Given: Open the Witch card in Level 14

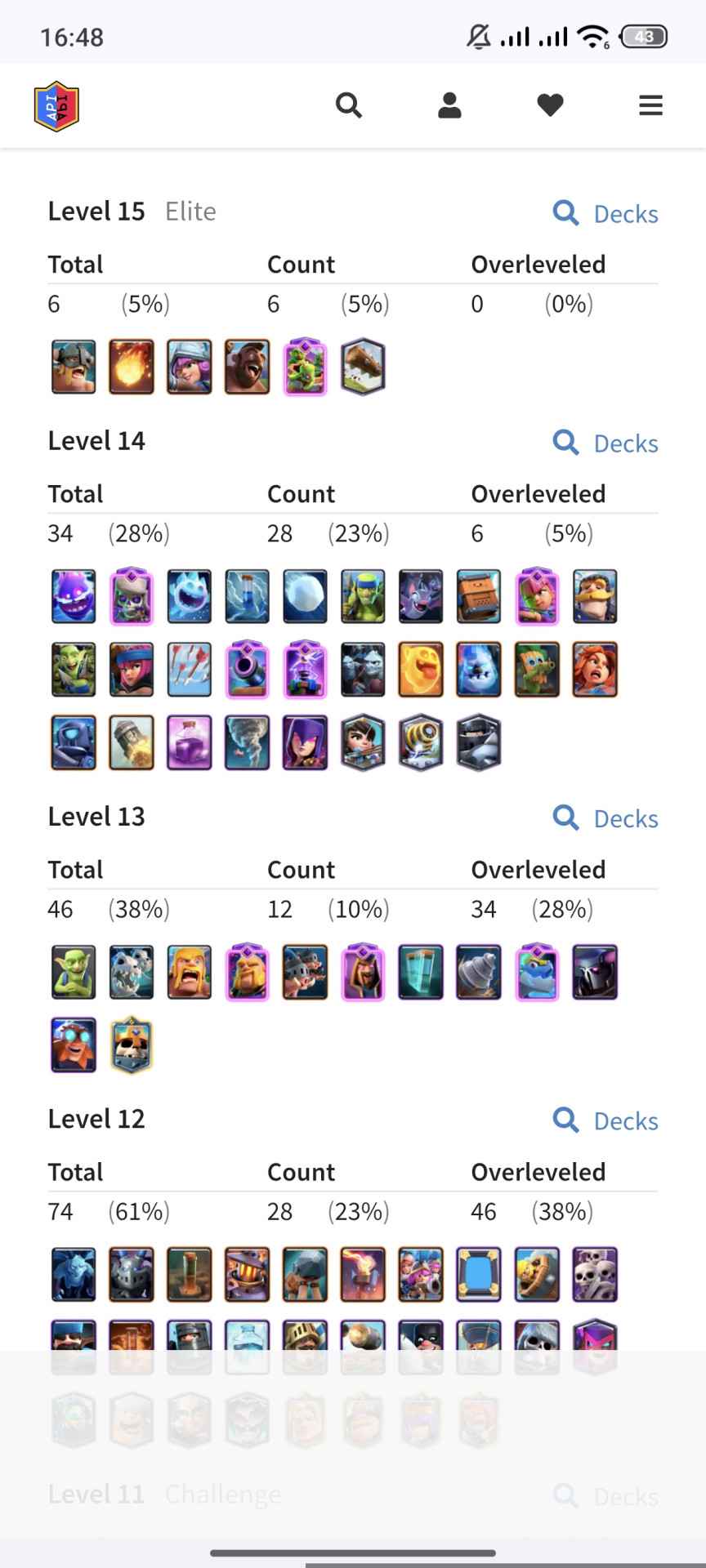Looking at the screenshot, I should [305, 743].
